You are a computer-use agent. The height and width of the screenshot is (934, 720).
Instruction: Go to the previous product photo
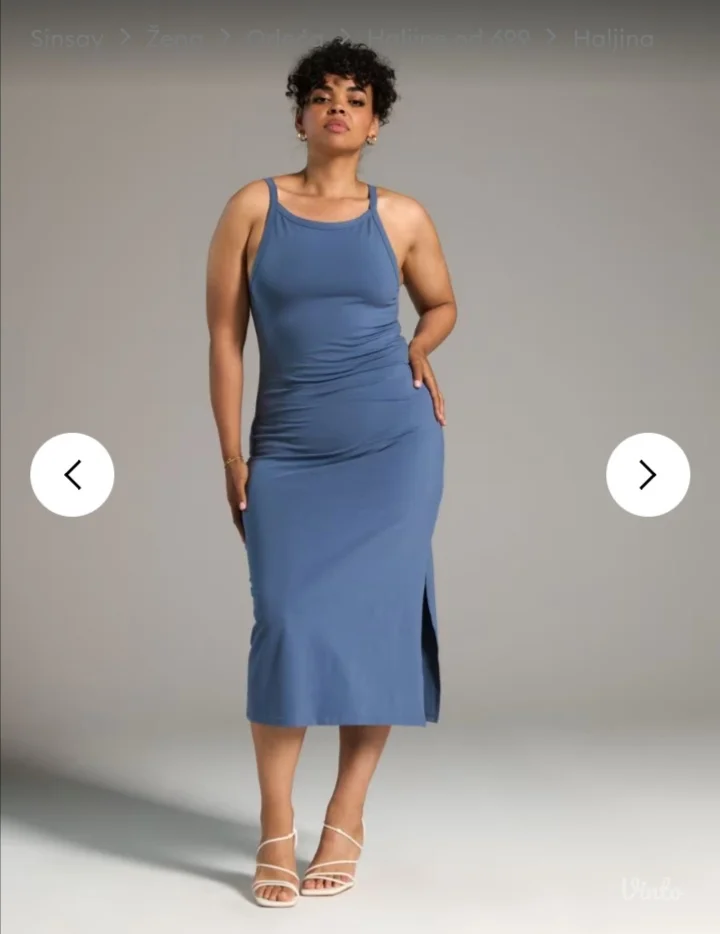click(x=72, y=475)
